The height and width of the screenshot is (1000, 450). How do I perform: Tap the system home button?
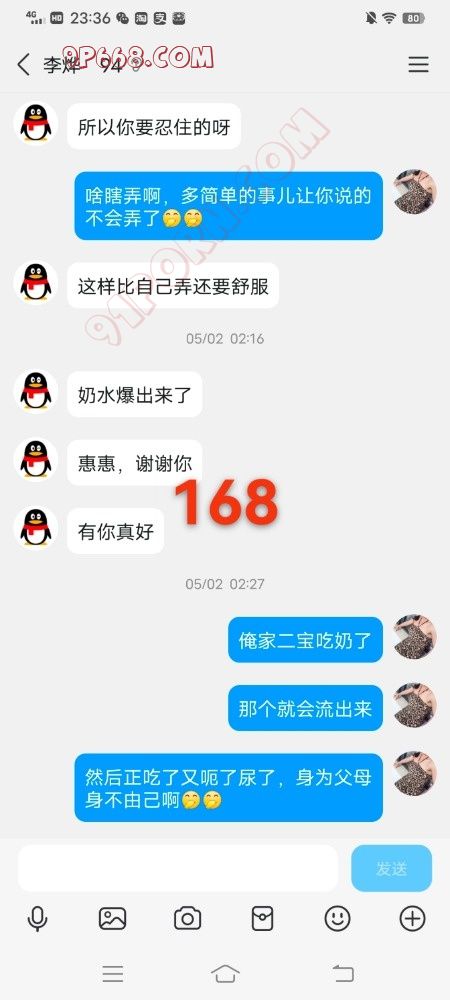pyautogui.click(x=225, y=973)
